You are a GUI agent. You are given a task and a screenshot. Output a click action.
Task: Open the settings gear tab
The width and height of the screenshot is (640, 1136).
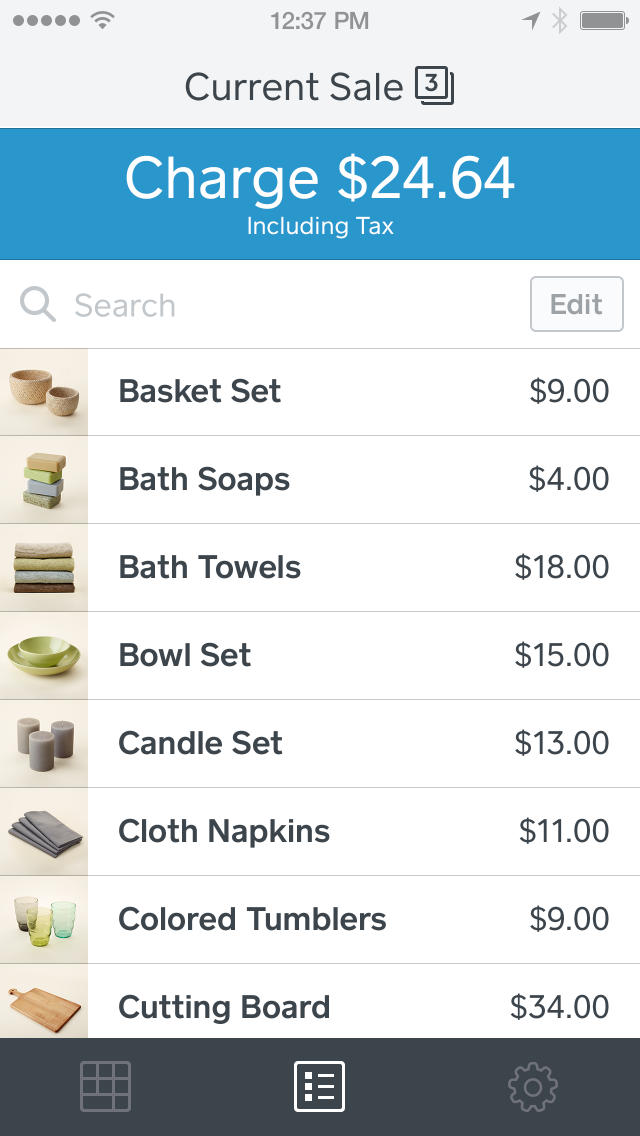tap(532, 1087)
